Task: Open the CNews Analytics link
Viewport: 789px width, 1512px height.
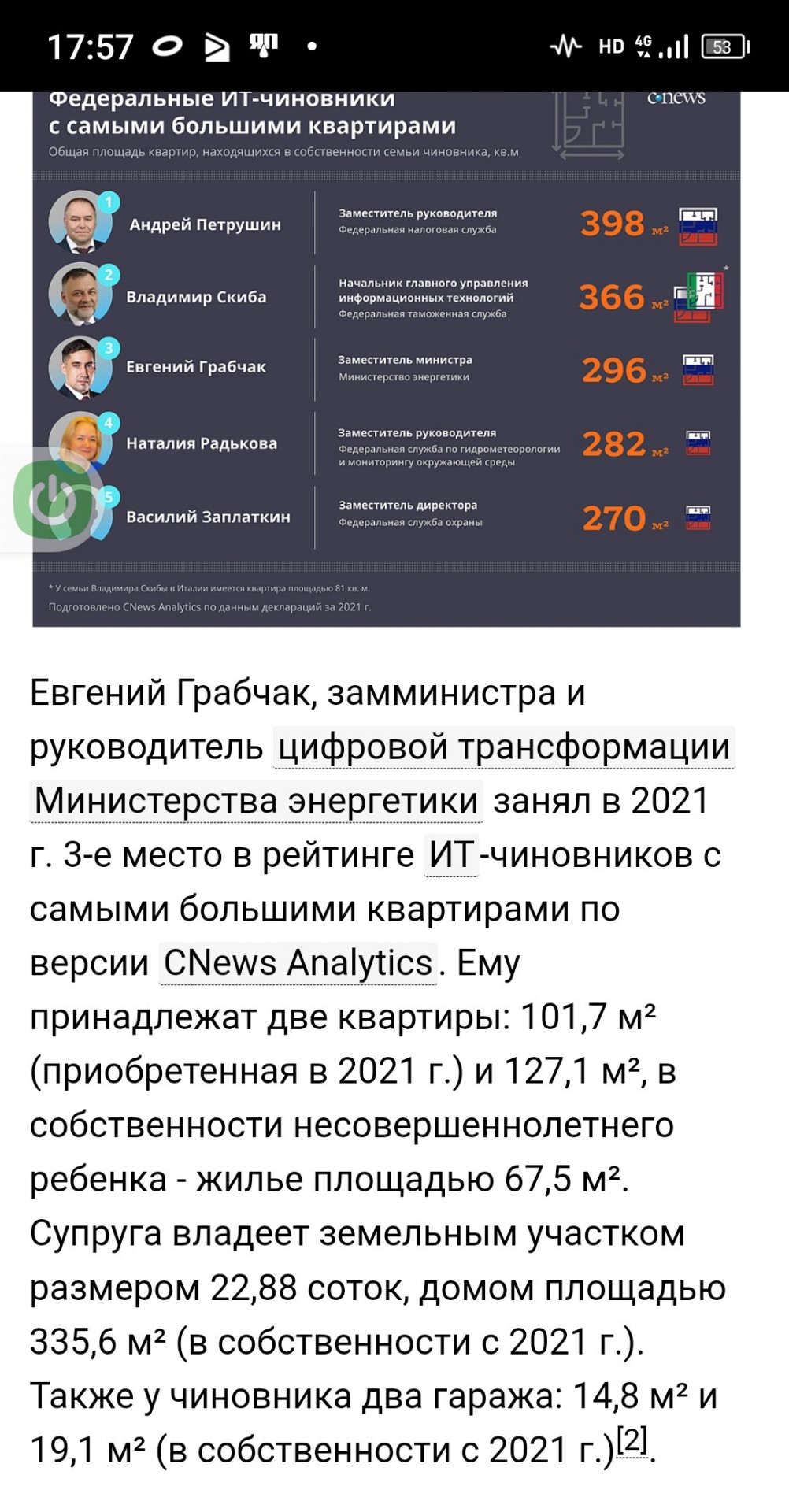Action: tap(298, 963)
